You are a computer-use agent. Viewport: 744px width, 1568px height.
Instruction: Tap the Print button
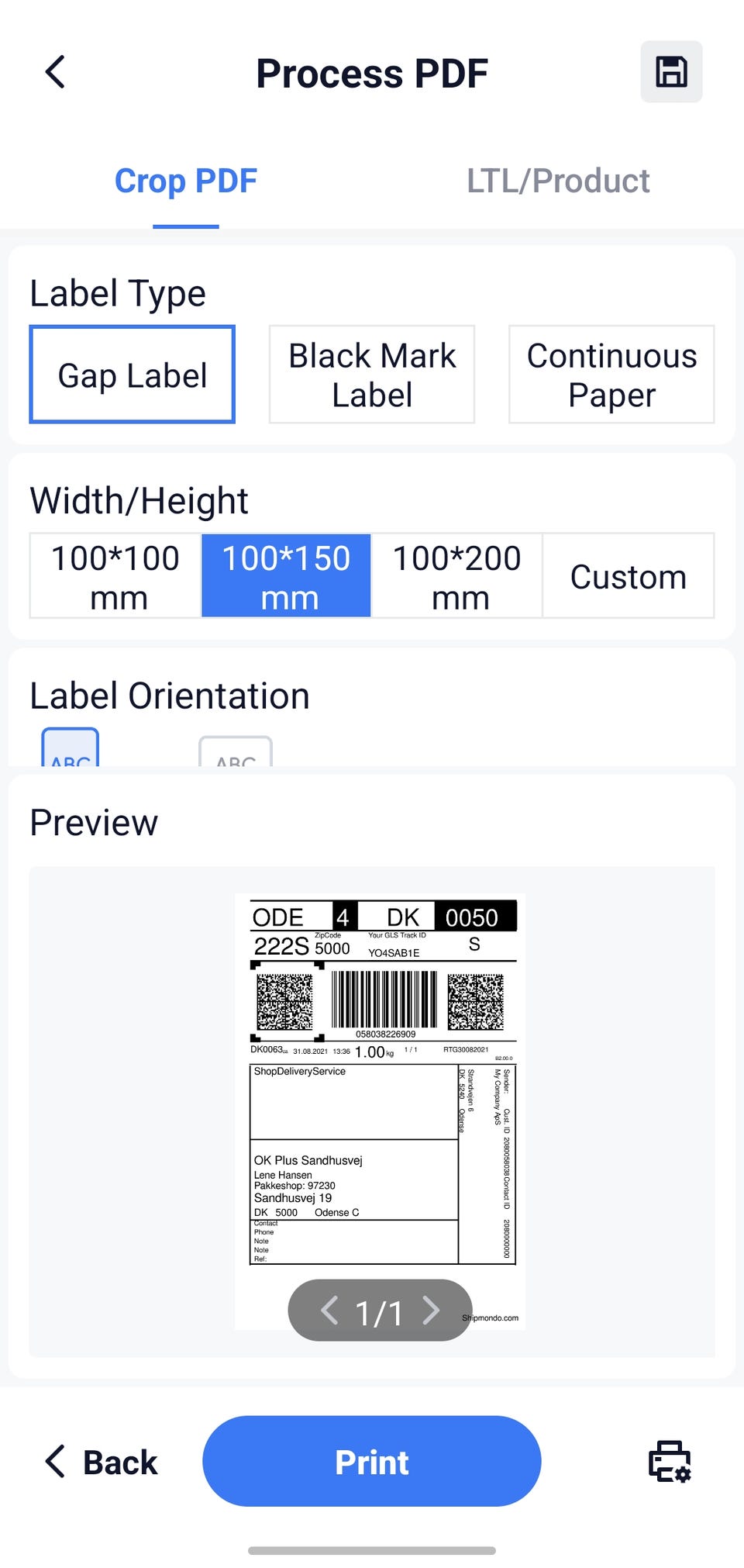(372, 1462)
